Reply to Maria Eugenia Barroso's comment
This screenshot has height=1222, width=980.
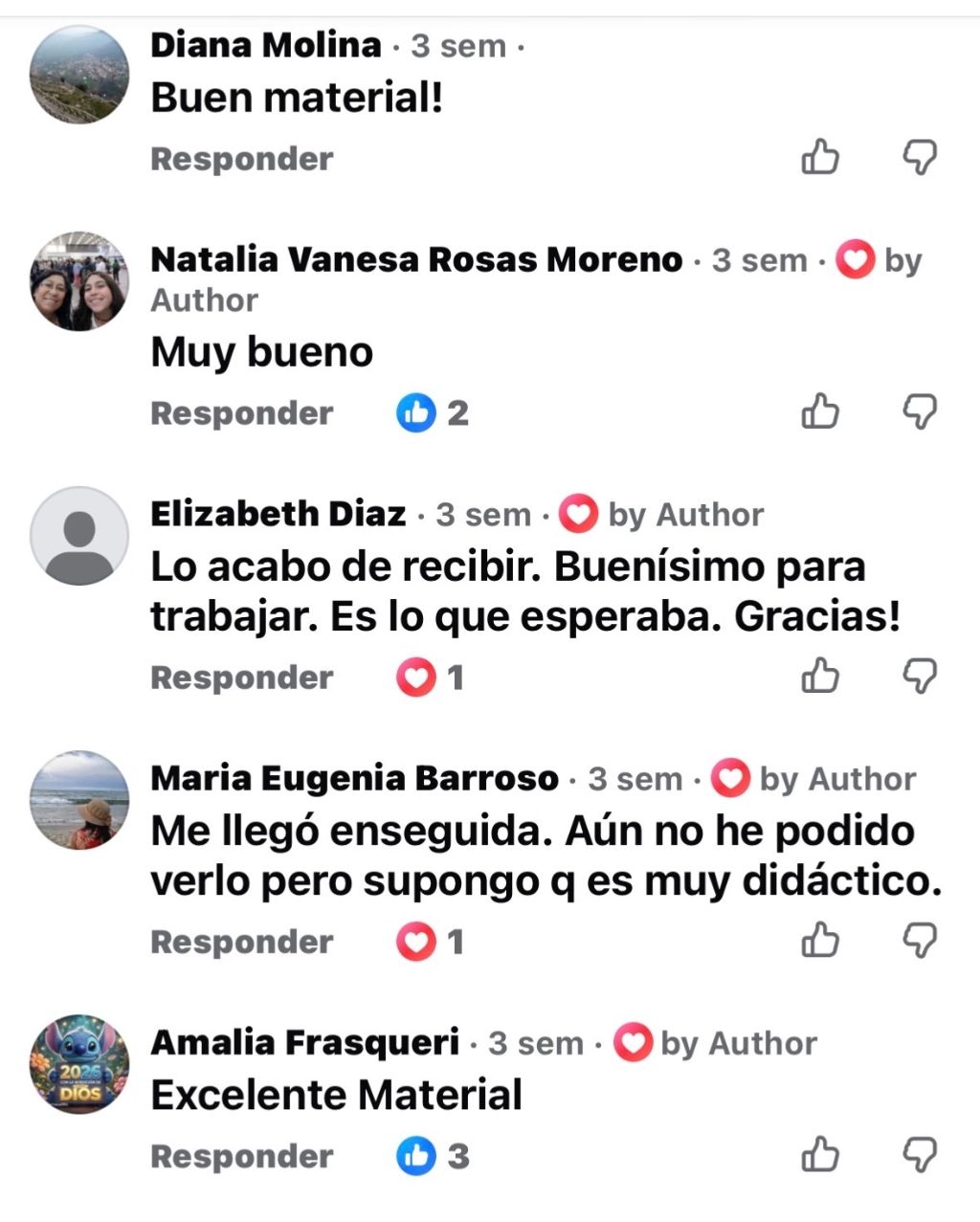pos(241,942)
